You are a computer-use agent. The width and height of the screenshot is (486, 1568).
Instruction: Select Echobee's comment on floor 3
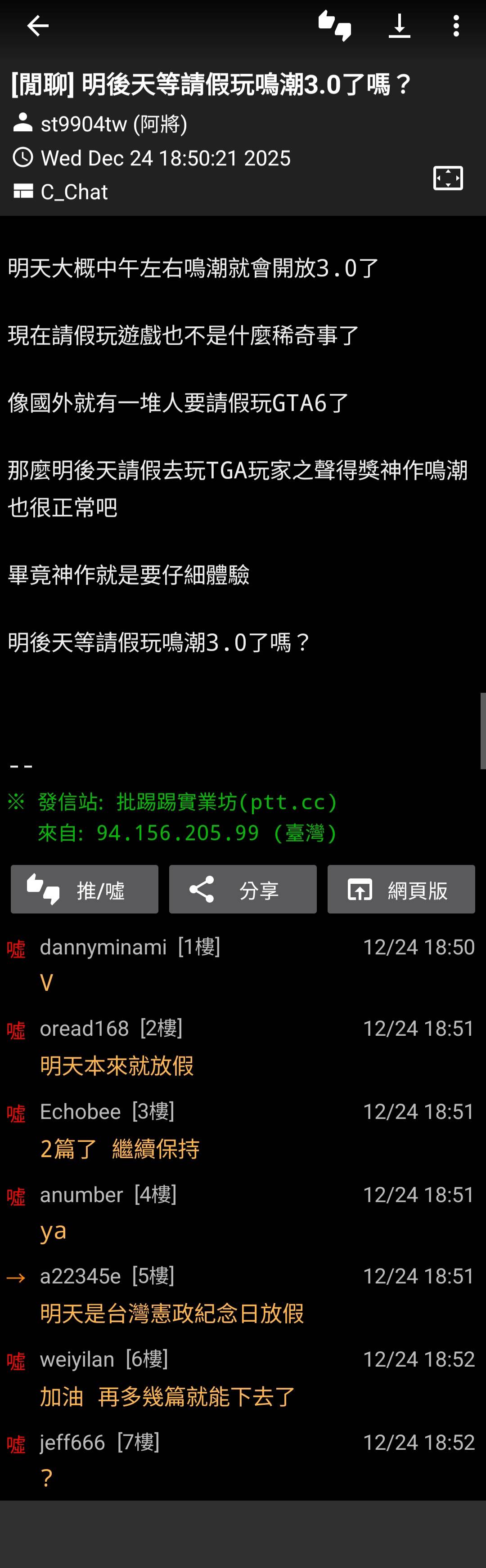click(243, 1130)
